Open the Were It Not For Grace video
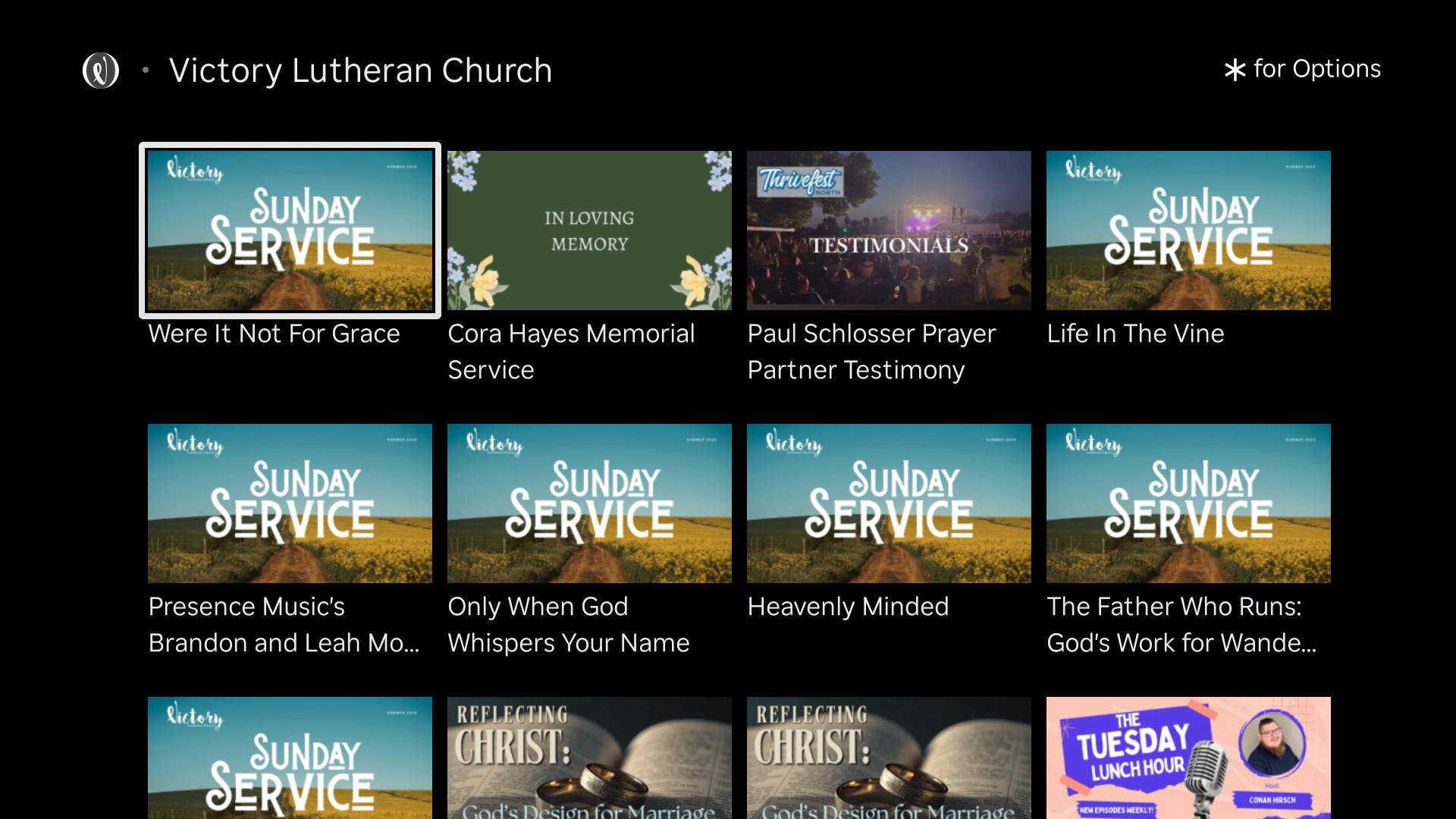Viewport: 1456px width, 819px height. 290,231
